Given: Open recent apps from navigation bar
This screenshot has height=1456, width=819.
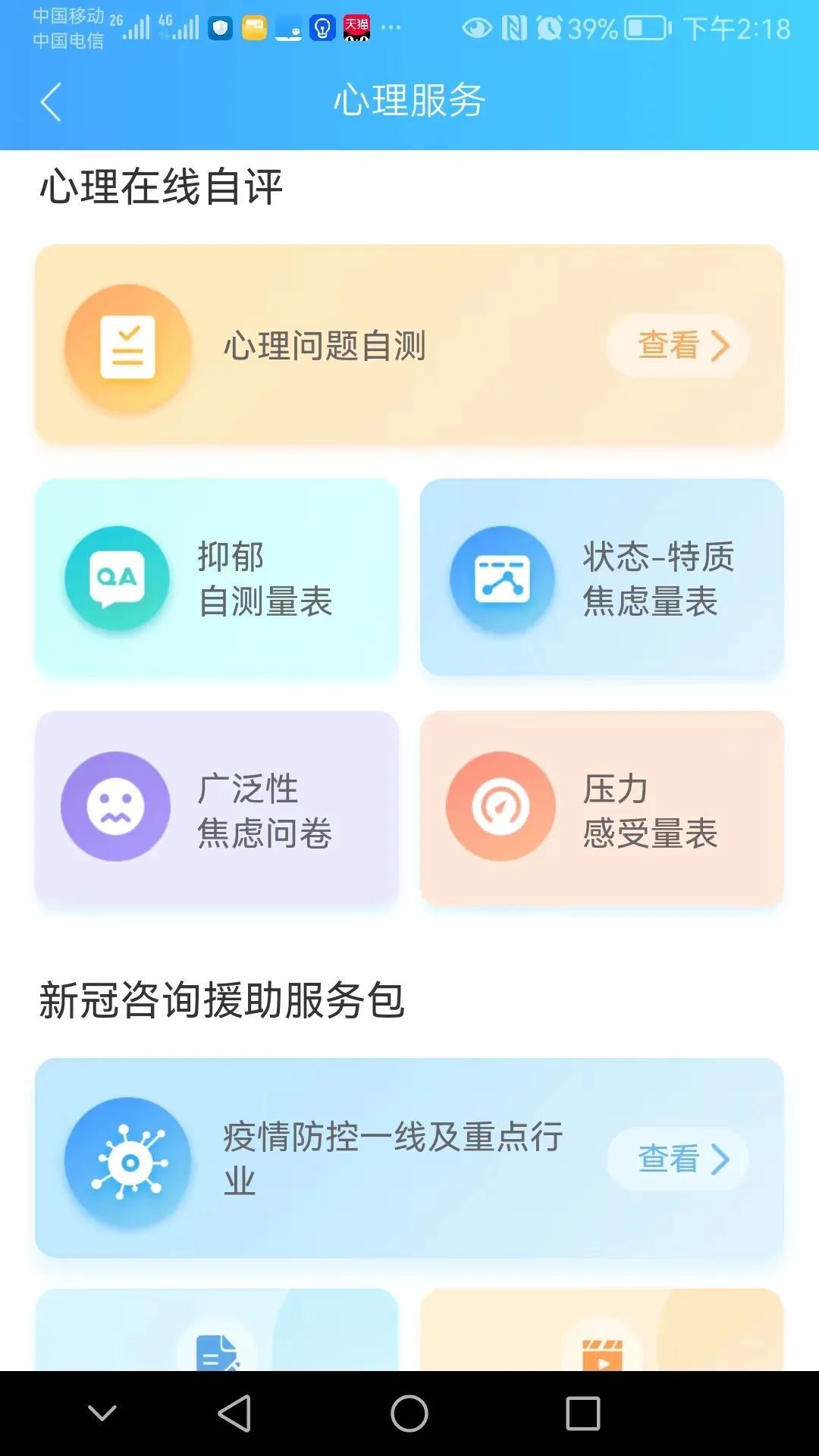Looking at the screenshot, I should pyautogui.click(x=582, y=1414).
